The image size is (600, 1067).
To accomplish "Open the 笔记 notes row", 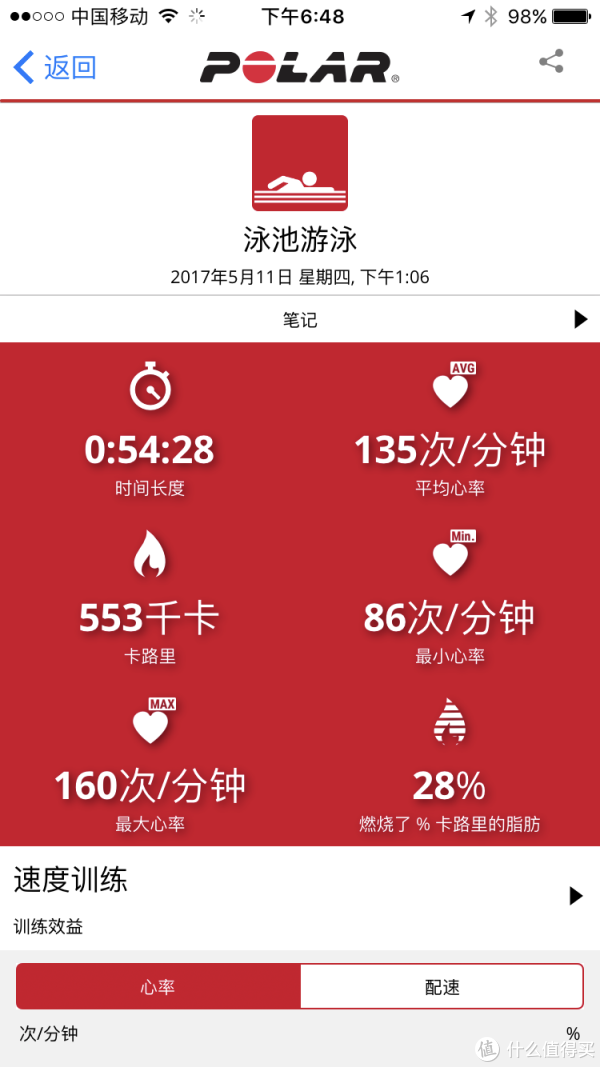I will pyautogui.click(x=300, y=319).
